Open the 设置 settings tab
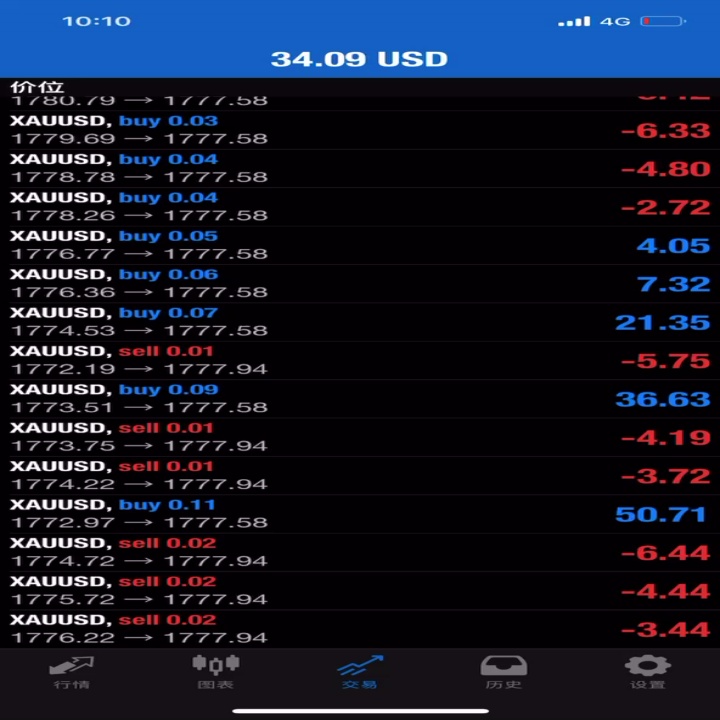Viewport: 720px width, 720px height. [647, 673]
